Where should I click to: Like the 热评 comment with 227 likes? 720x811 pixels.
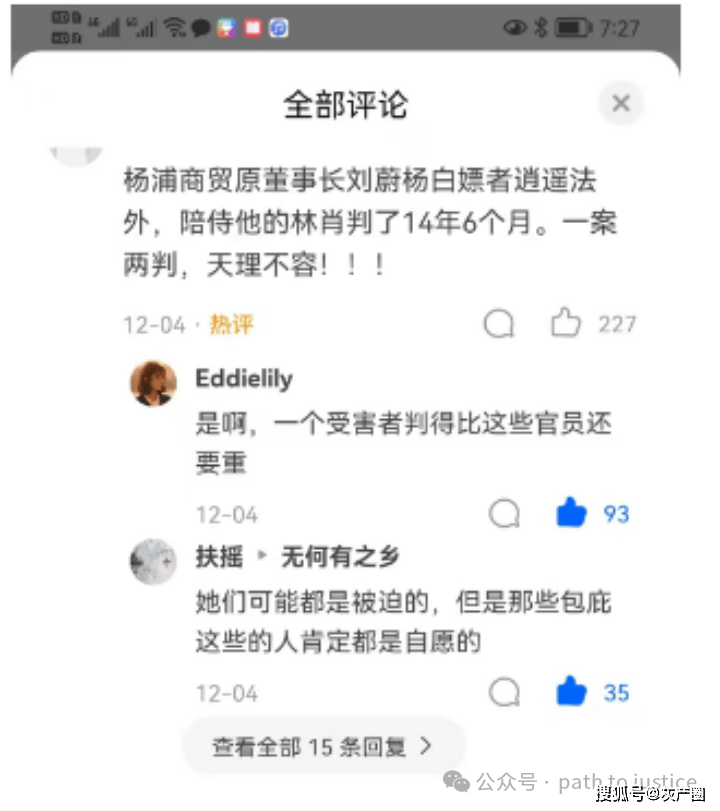[565, 323]
